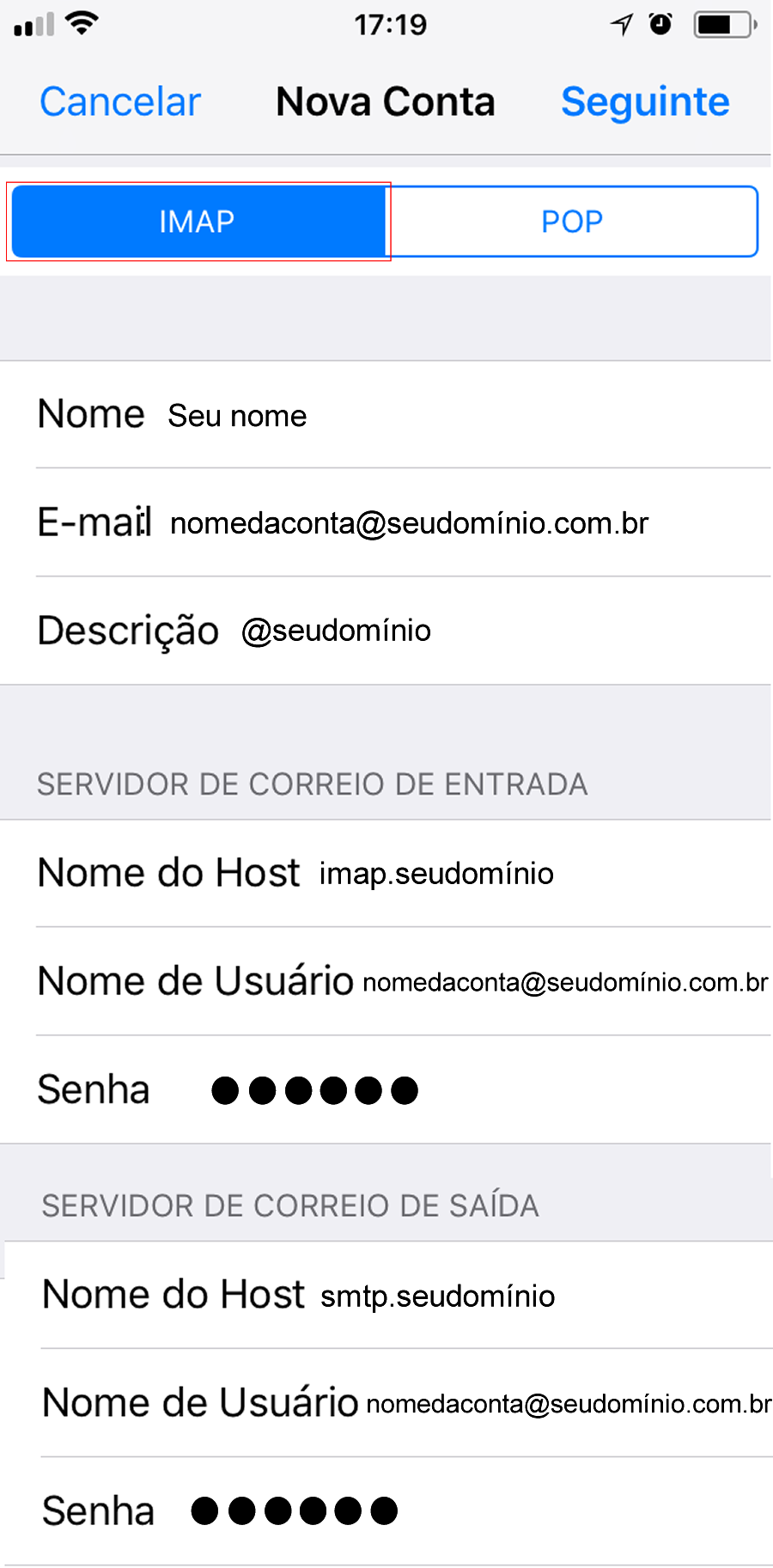Edit the E-mail address field
This screenshot has width=773, height=1568.
click(x=386, y=522)
